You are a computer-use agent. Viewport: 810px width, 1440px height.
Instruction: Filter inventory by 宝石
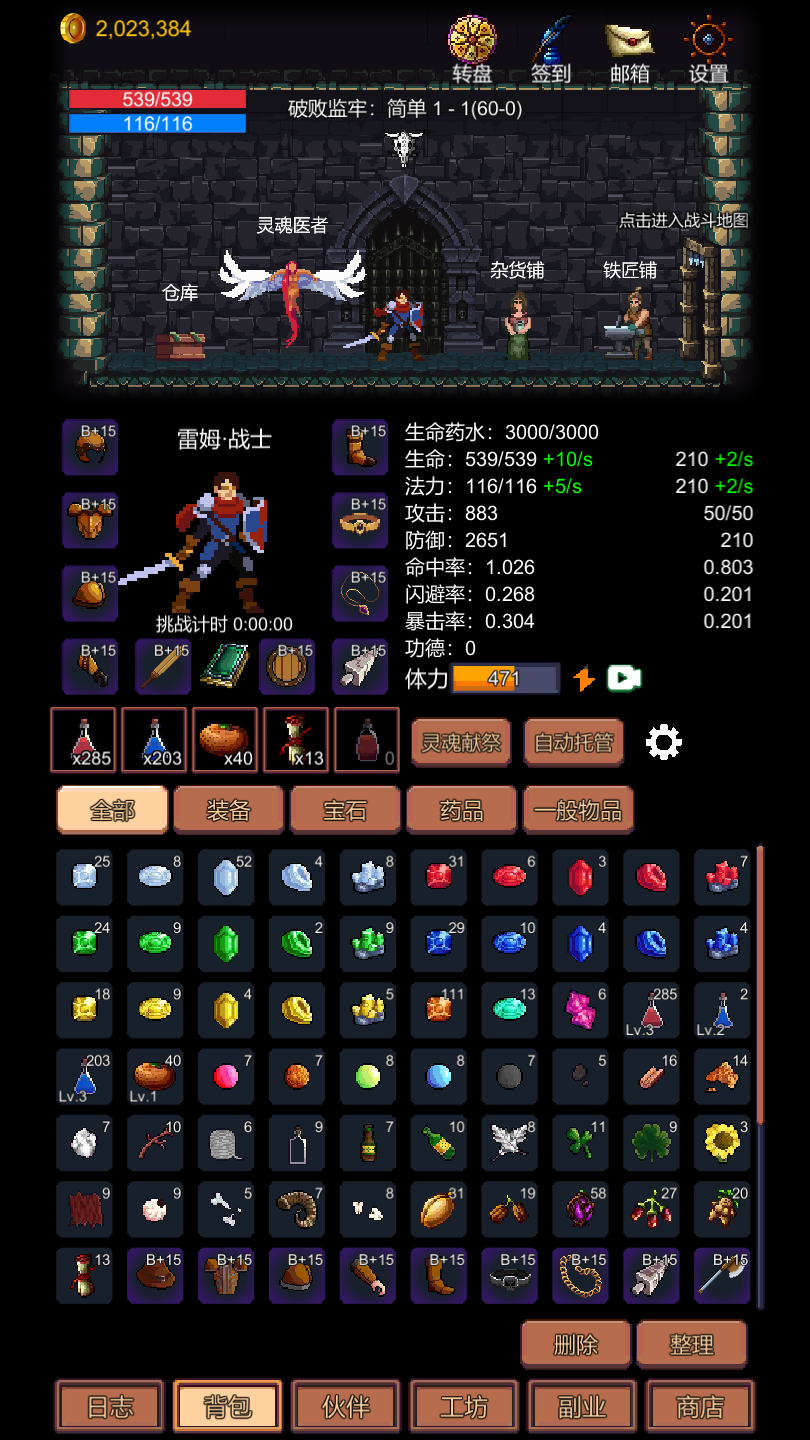tap(345, 810)
